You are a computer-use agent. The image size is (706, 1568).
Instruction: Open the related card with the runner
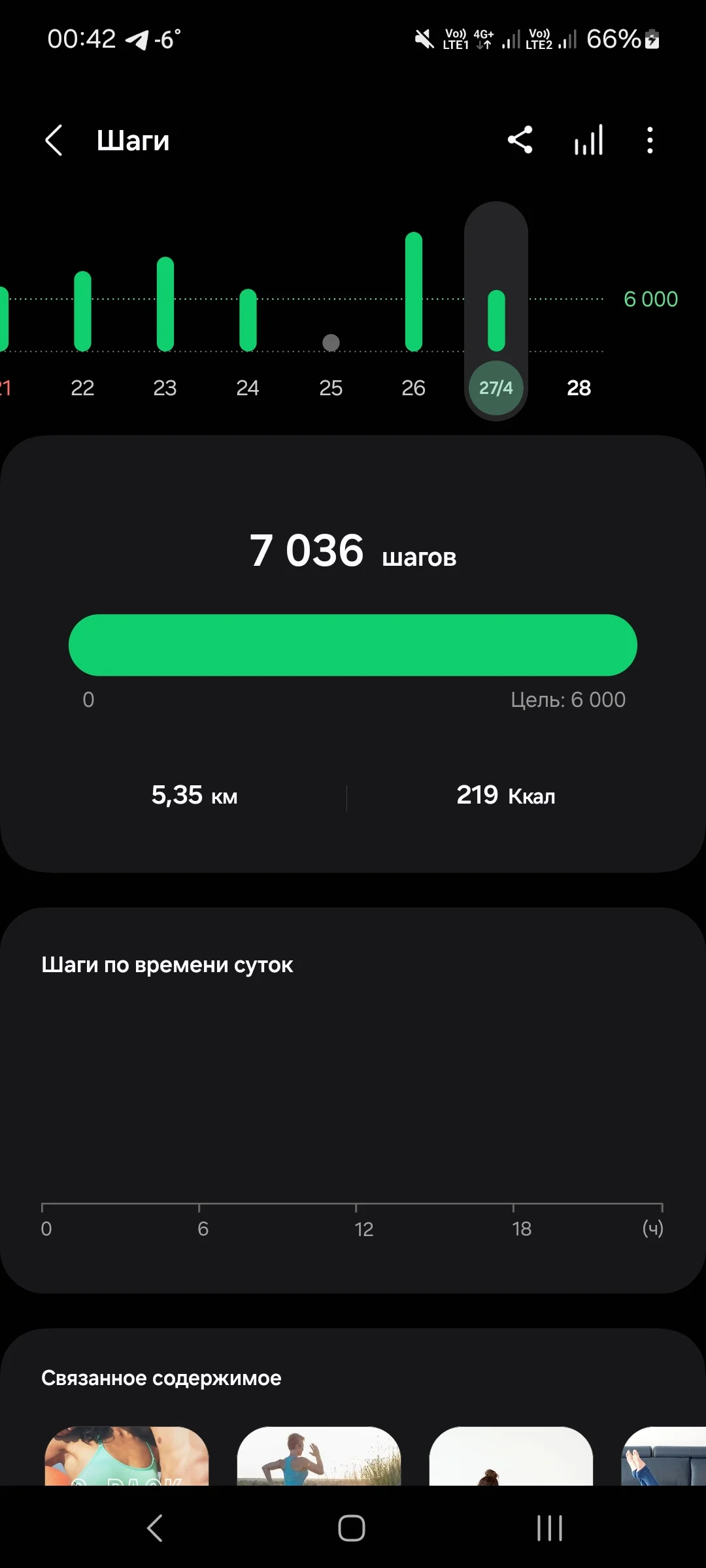318,1456
